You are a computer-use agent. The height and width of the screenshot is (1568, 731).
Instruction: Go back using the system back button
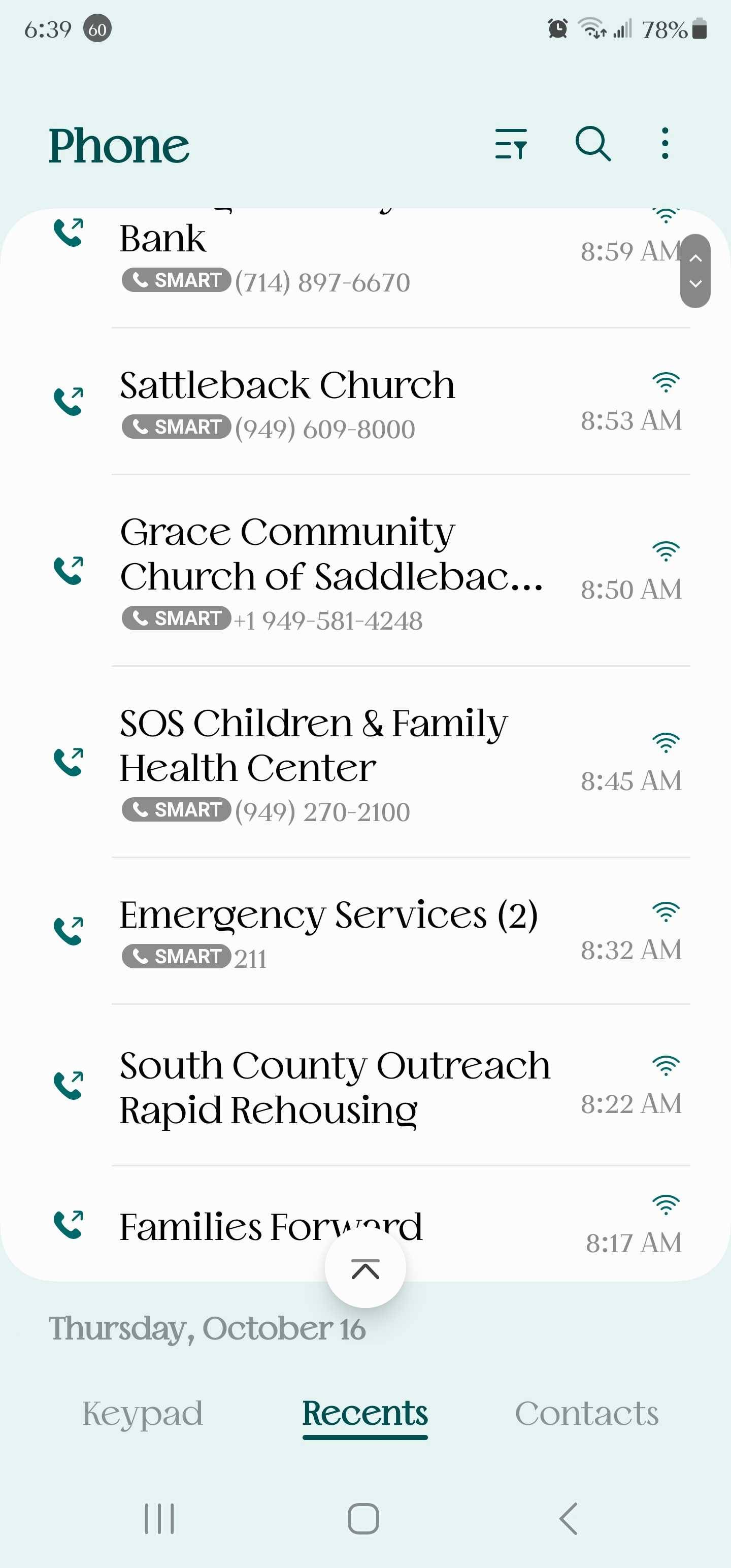(568, 1519)
